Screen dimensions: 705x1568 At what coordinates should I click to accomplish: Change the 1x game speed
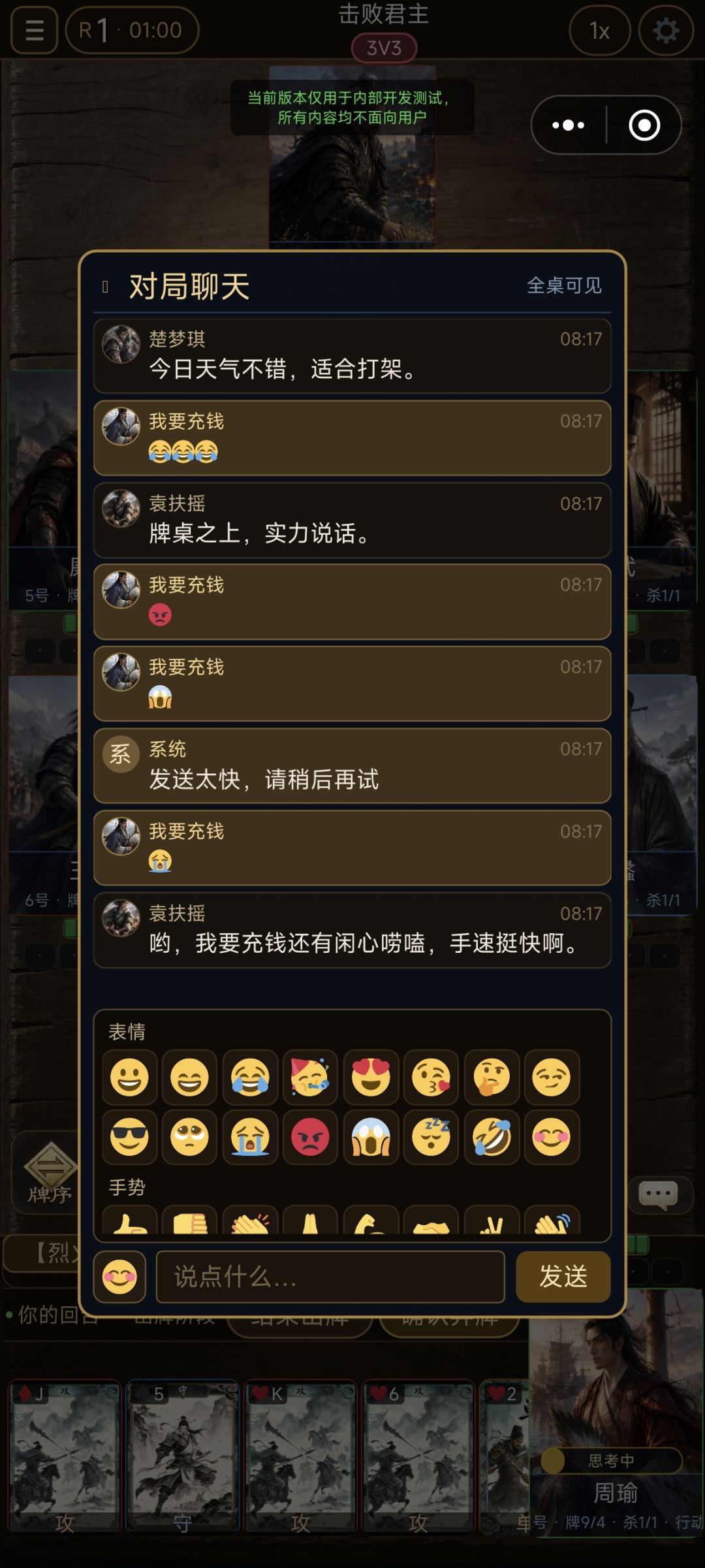[x=599, y=30]
